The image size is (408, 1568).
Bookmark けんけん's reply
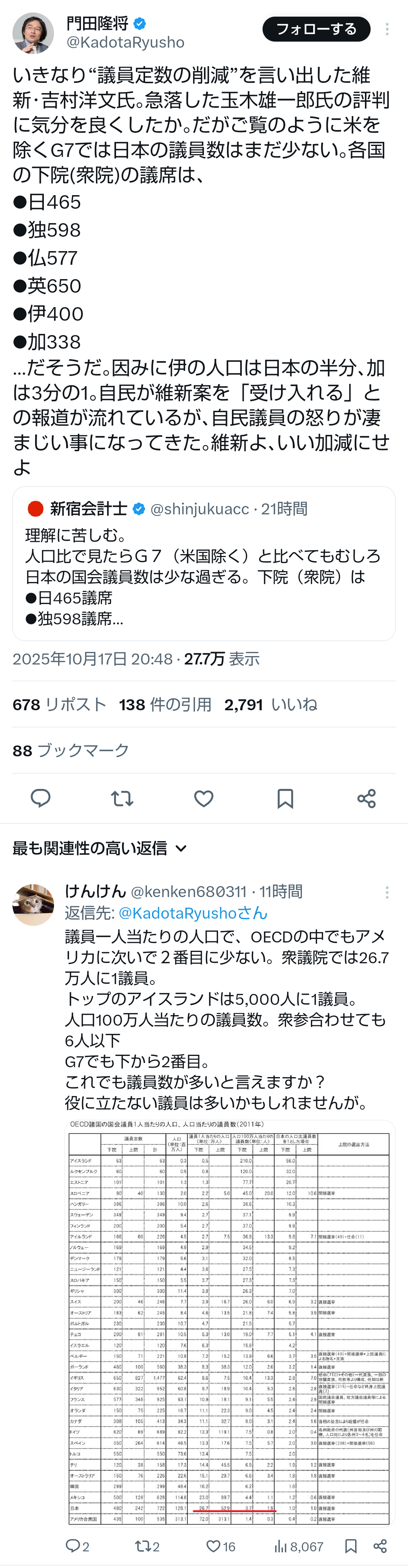coord(351,1546)
